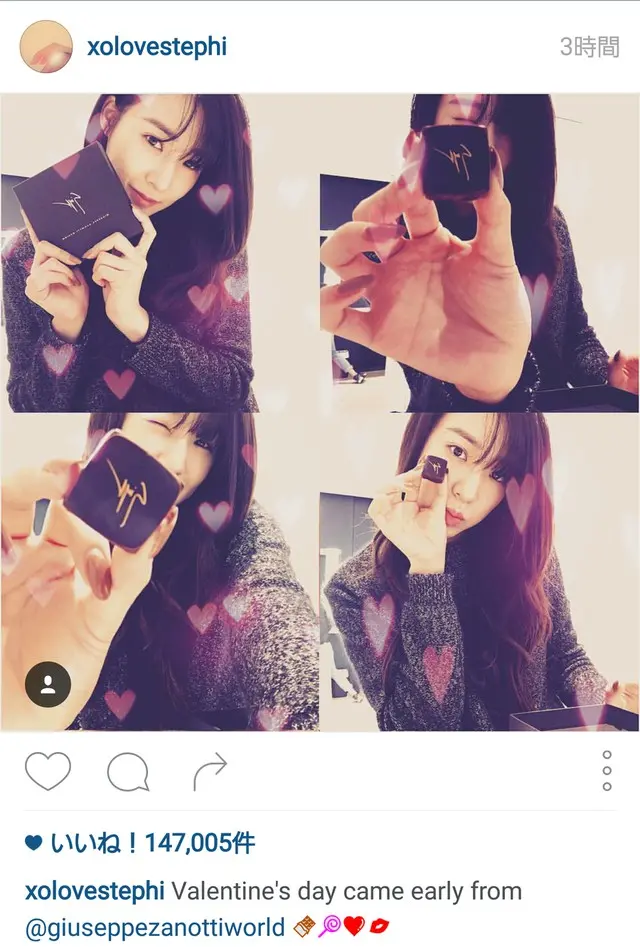Viewport: 640px width, 947px height.
Task: Show tagged people on the photo
Action: tap(47, 684)
